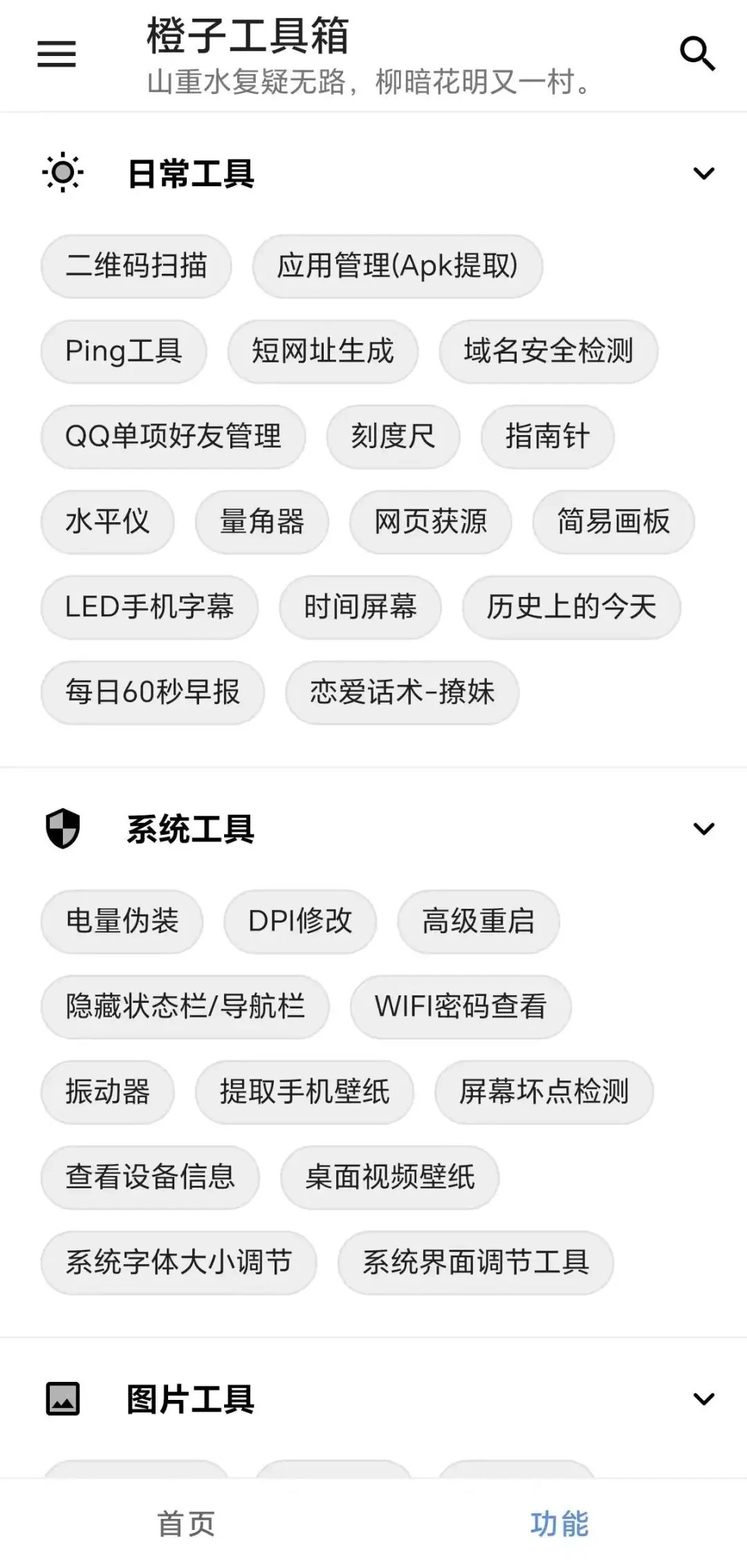Open 查看设备信息

(150, 1177)
